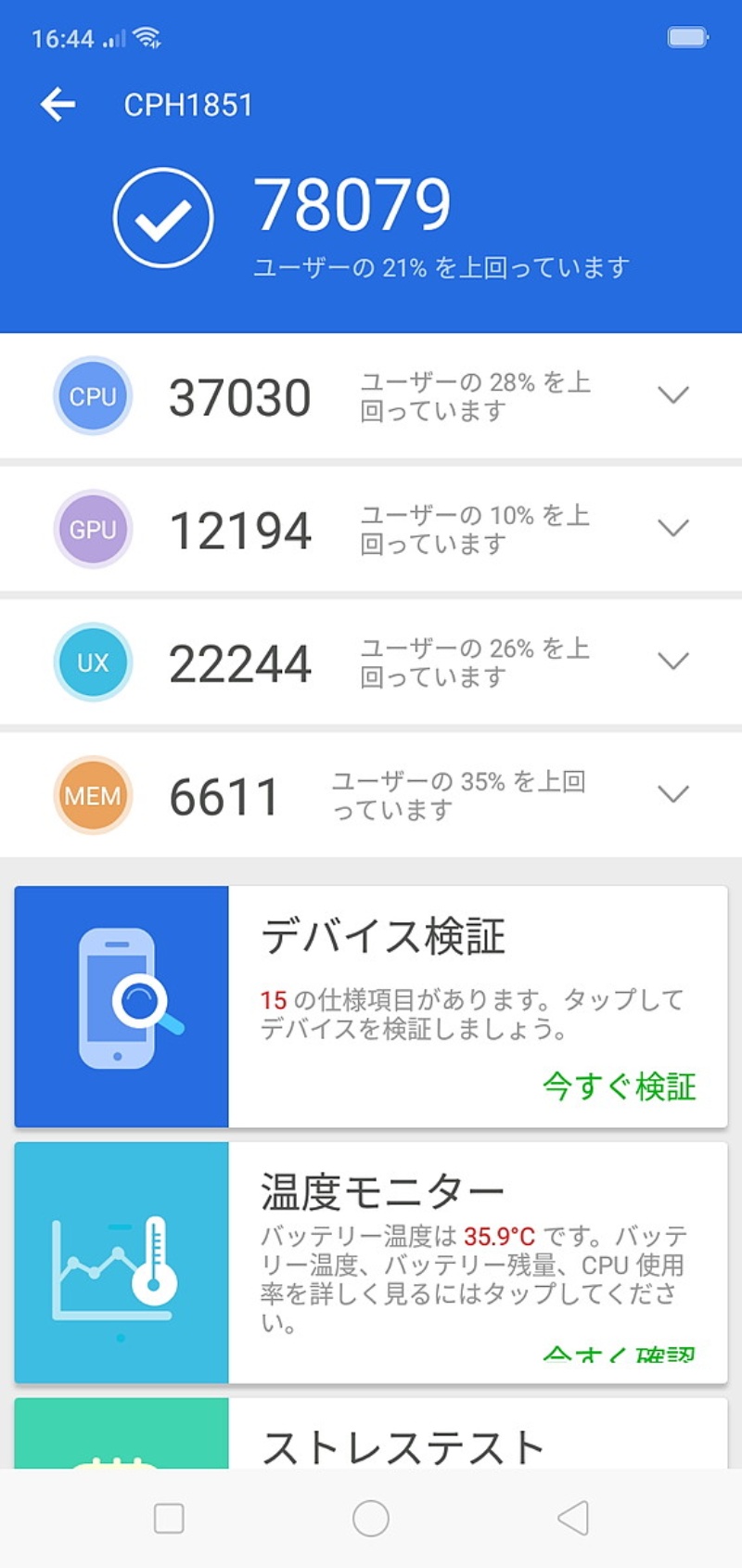
Task: Tap 今すぐ検証 to verify the device
Action: pyautogui.click(x=619, y=1086)
